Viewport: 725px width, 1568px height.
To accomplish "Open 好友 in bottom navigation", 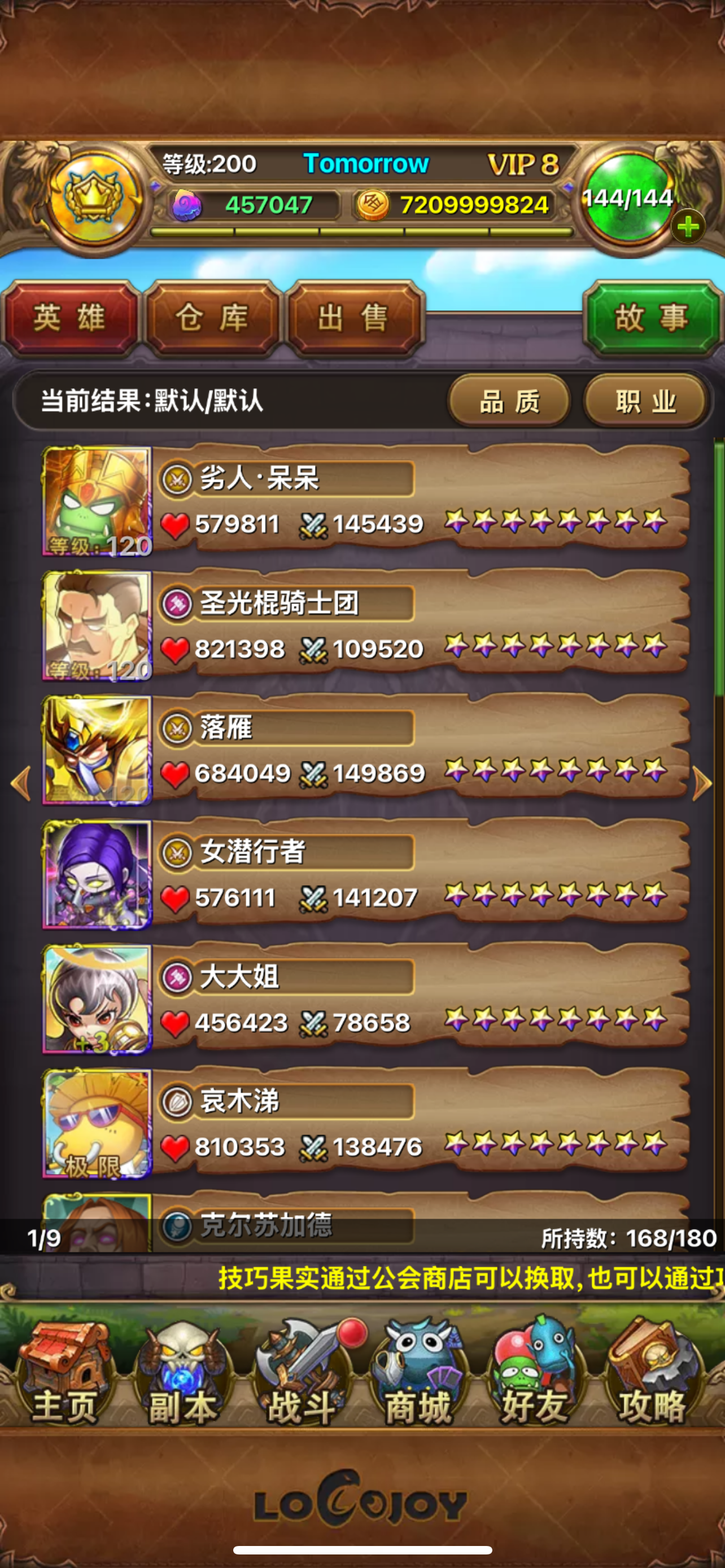I will pyautogui.click(x=536, y=1374).
